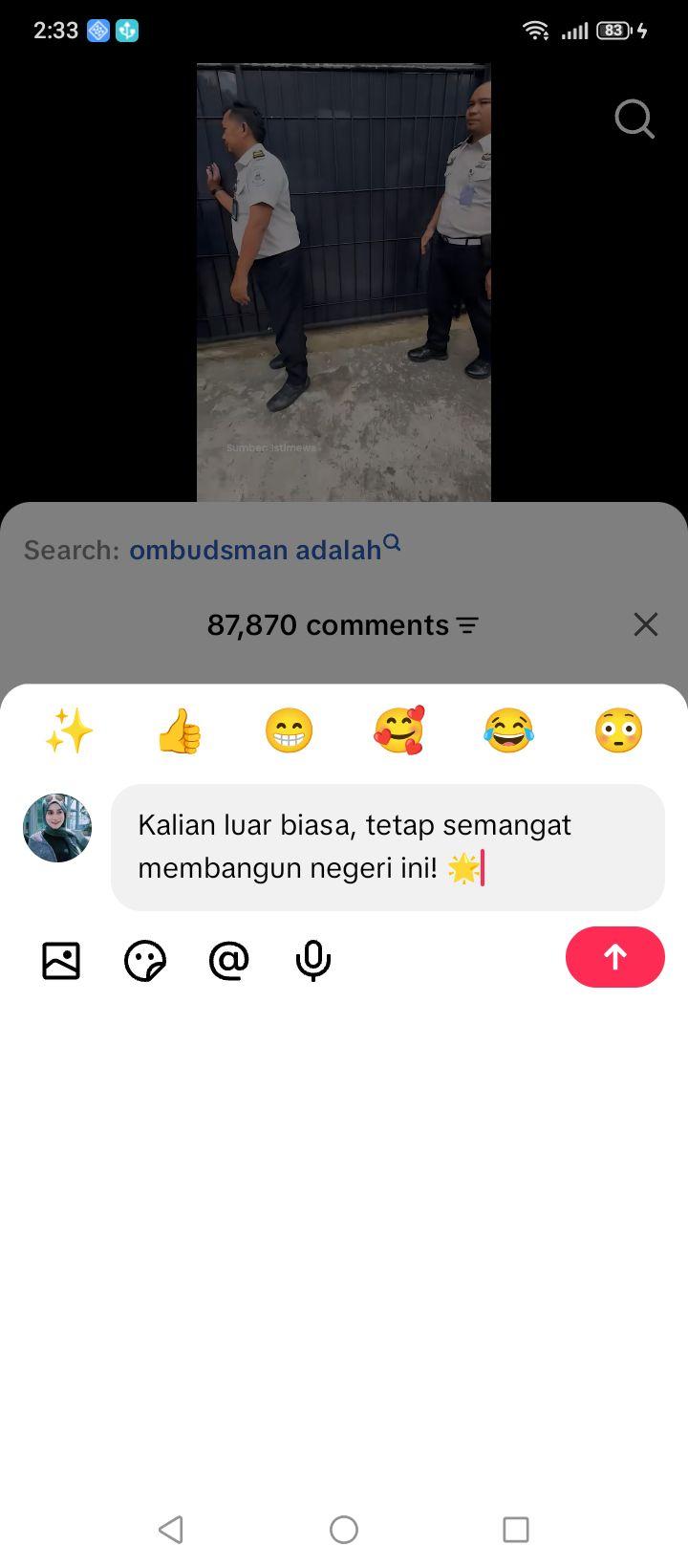
Task: Mention a user with the @ icon
Action: coord(229,960)
